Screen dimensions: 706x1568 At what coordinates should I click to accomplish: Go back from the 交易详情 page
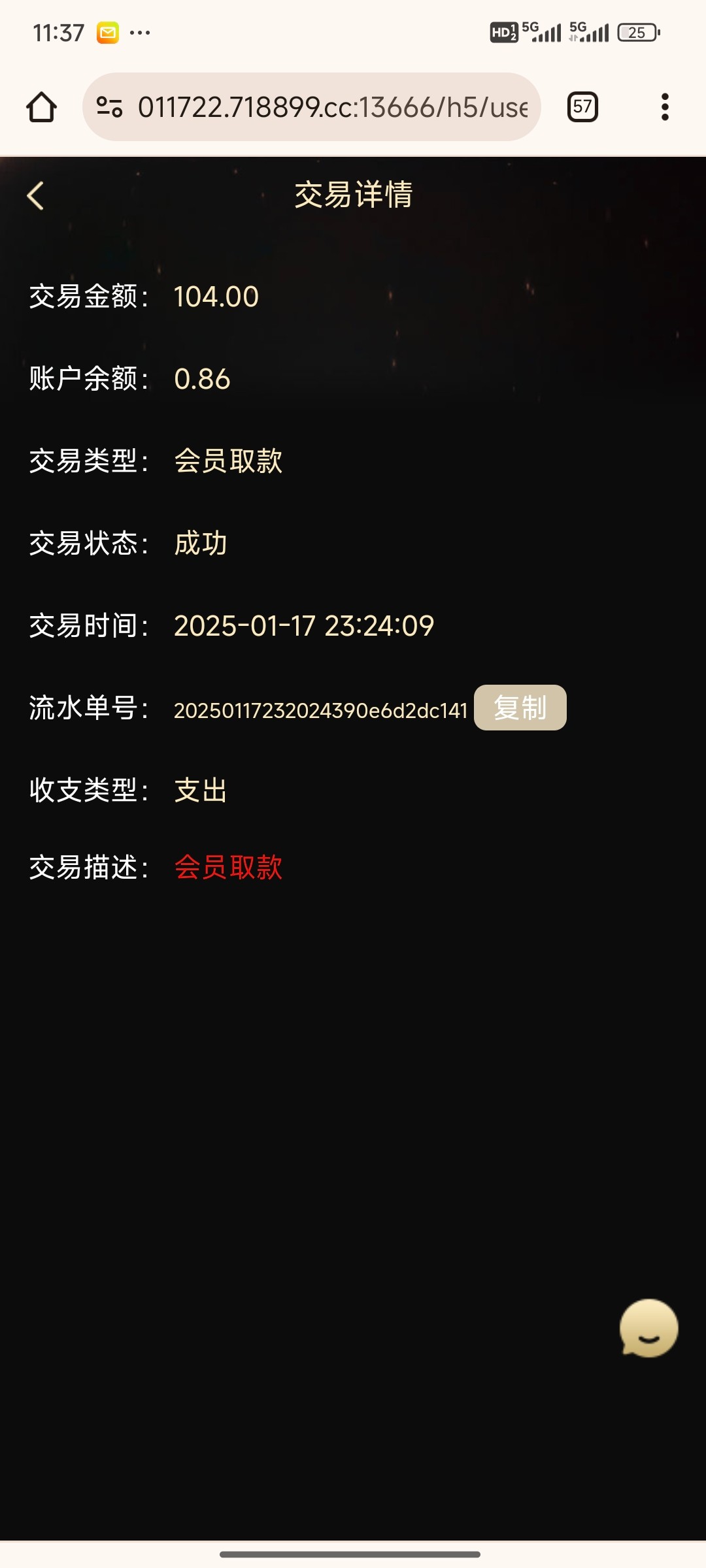coord(35,195)
